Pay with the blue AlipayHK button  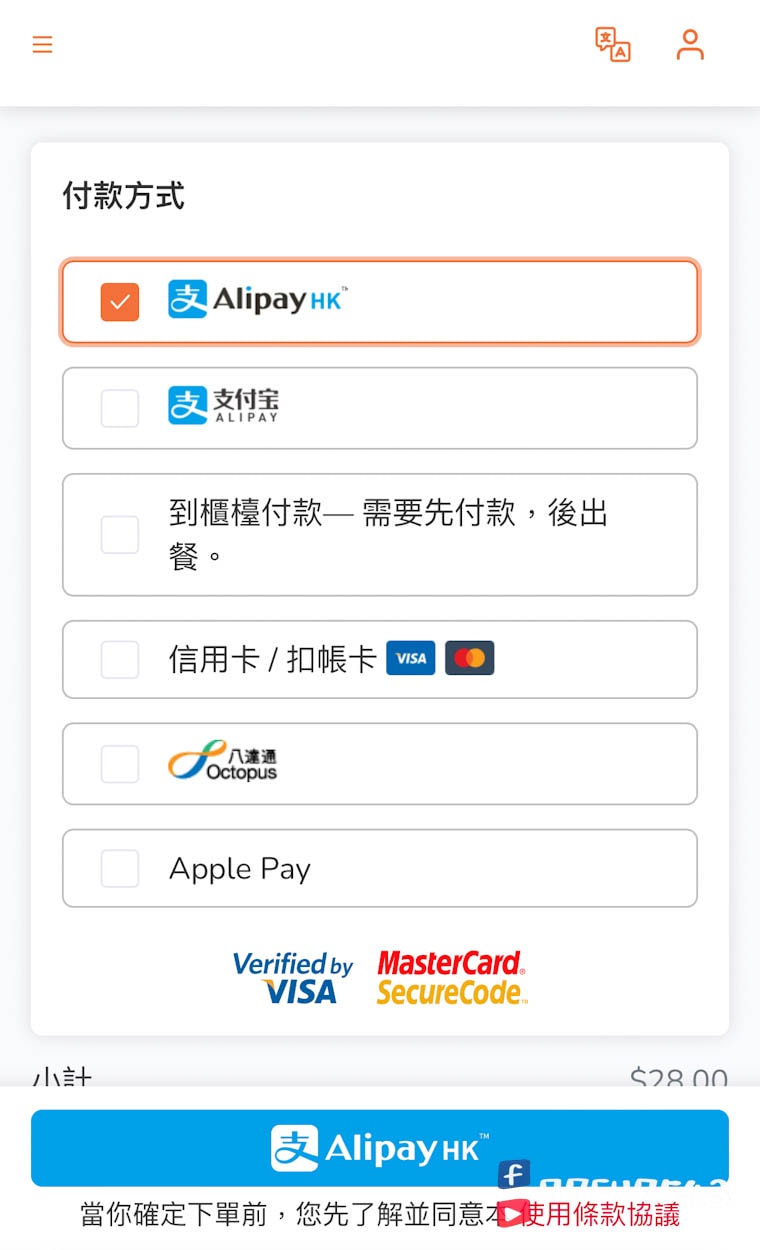pyautogui.click(x=379, y=1148)
